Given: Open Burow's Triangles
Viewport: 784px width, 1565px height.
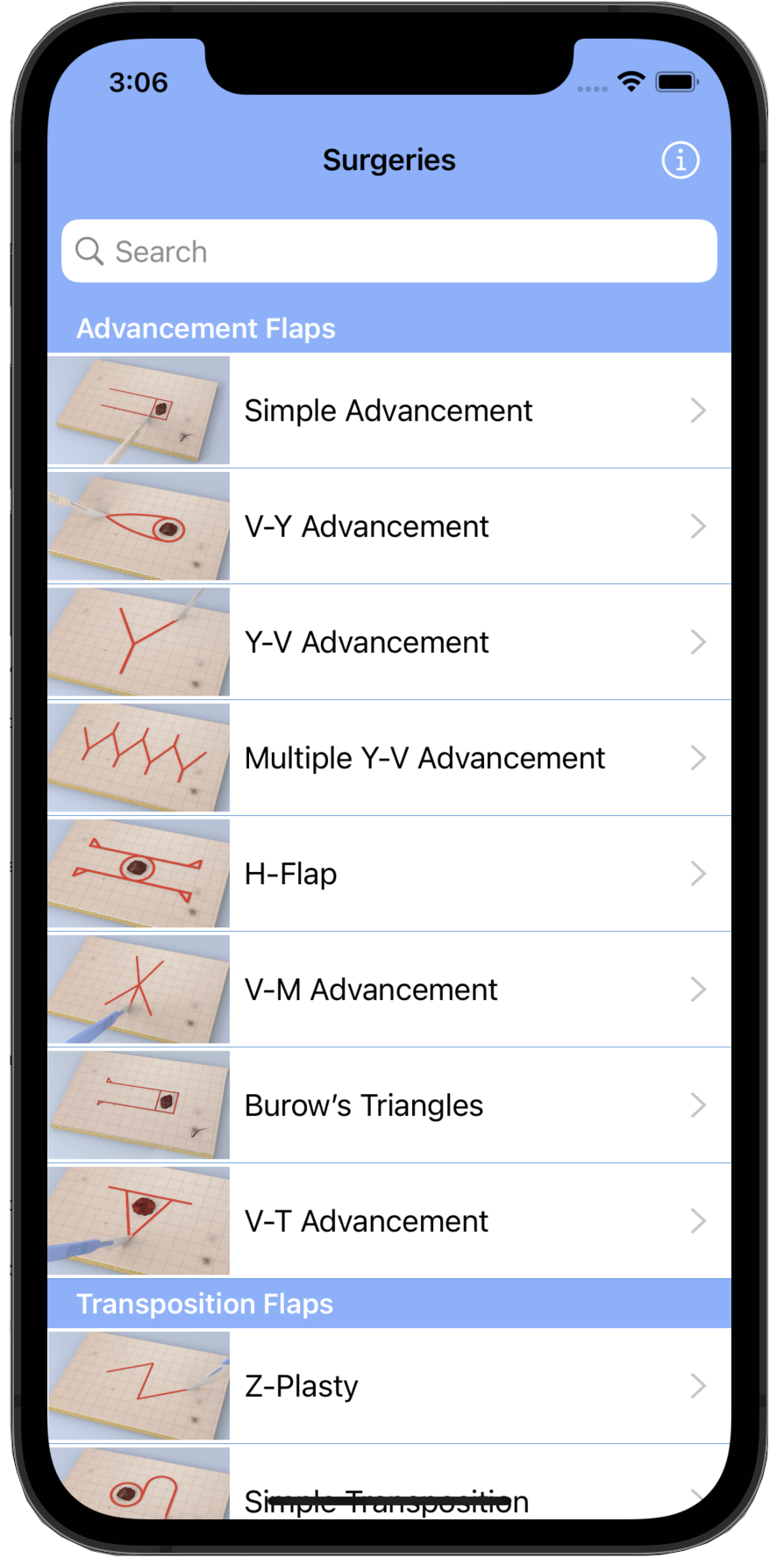Looking at the screenshot, I should (388, 1105).
